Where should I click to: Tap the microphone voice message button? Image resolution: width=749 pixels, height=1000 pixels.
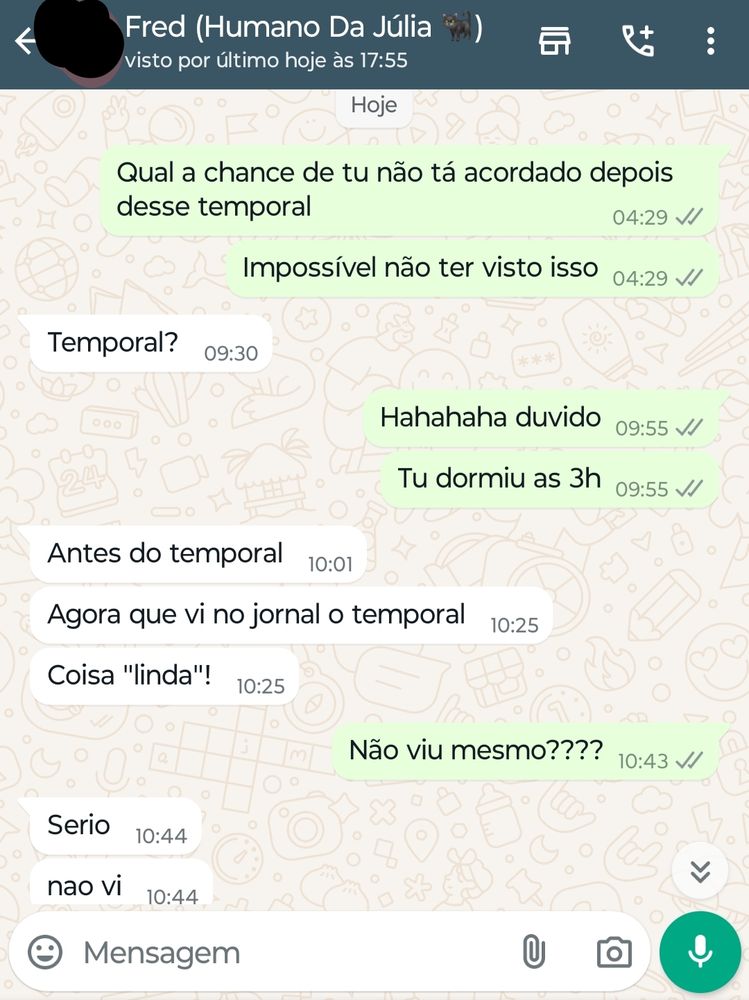point(700,952)
